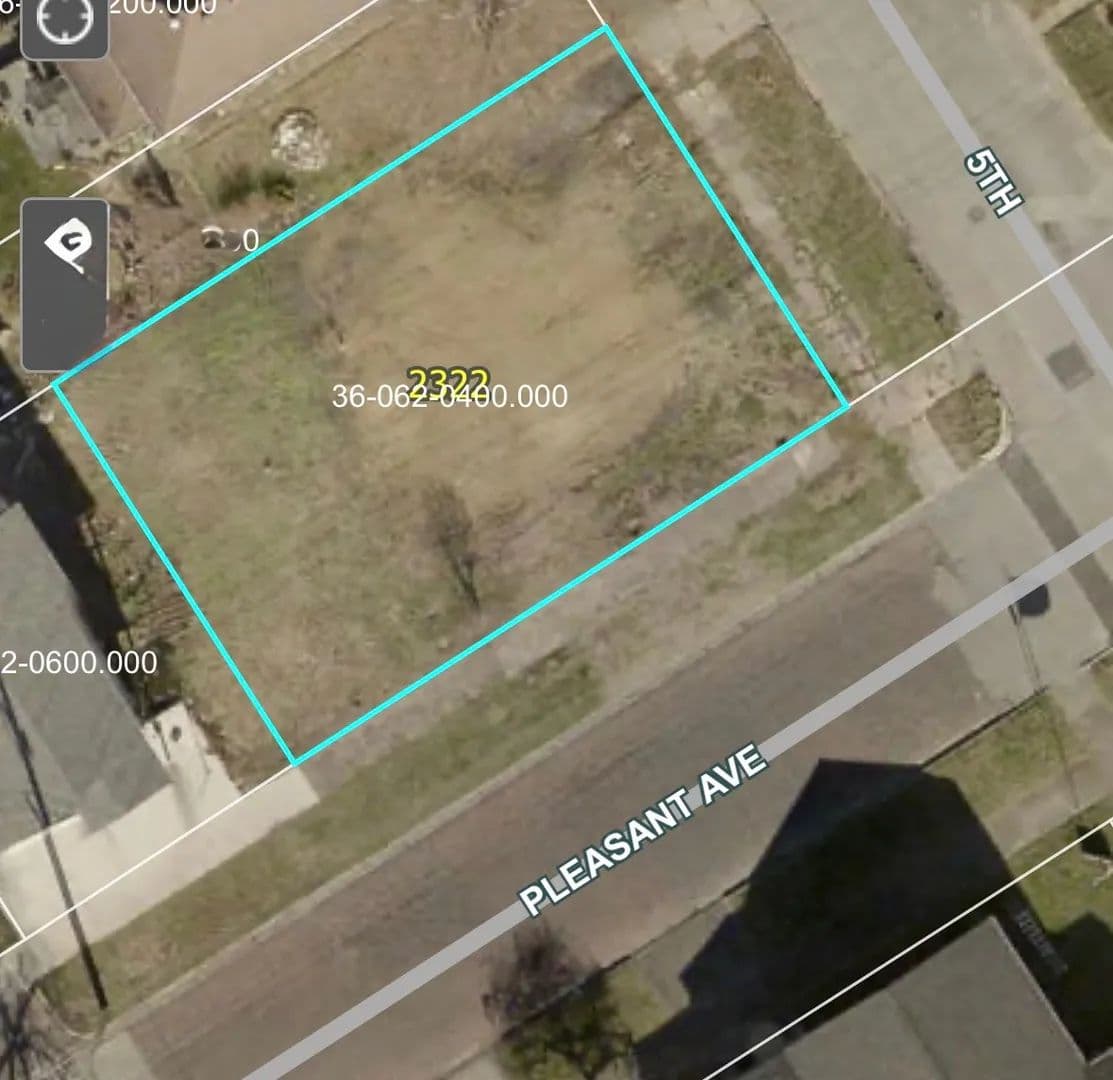Tap the locate-me crosshair button
1113x1080 pixels.
[x=65, y=20]
